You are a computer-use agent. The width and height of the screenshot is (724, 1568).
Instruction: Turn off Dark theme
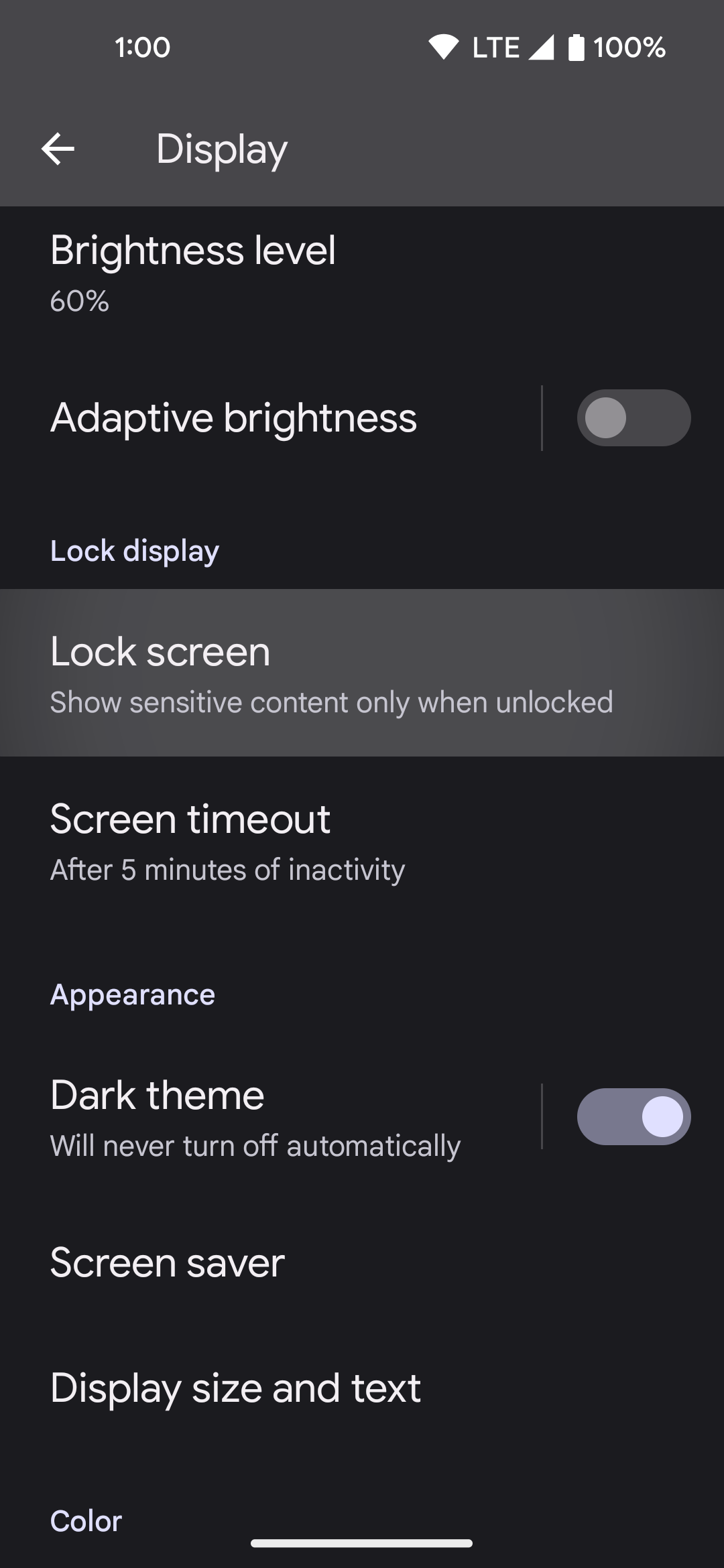click(633, 1116)
